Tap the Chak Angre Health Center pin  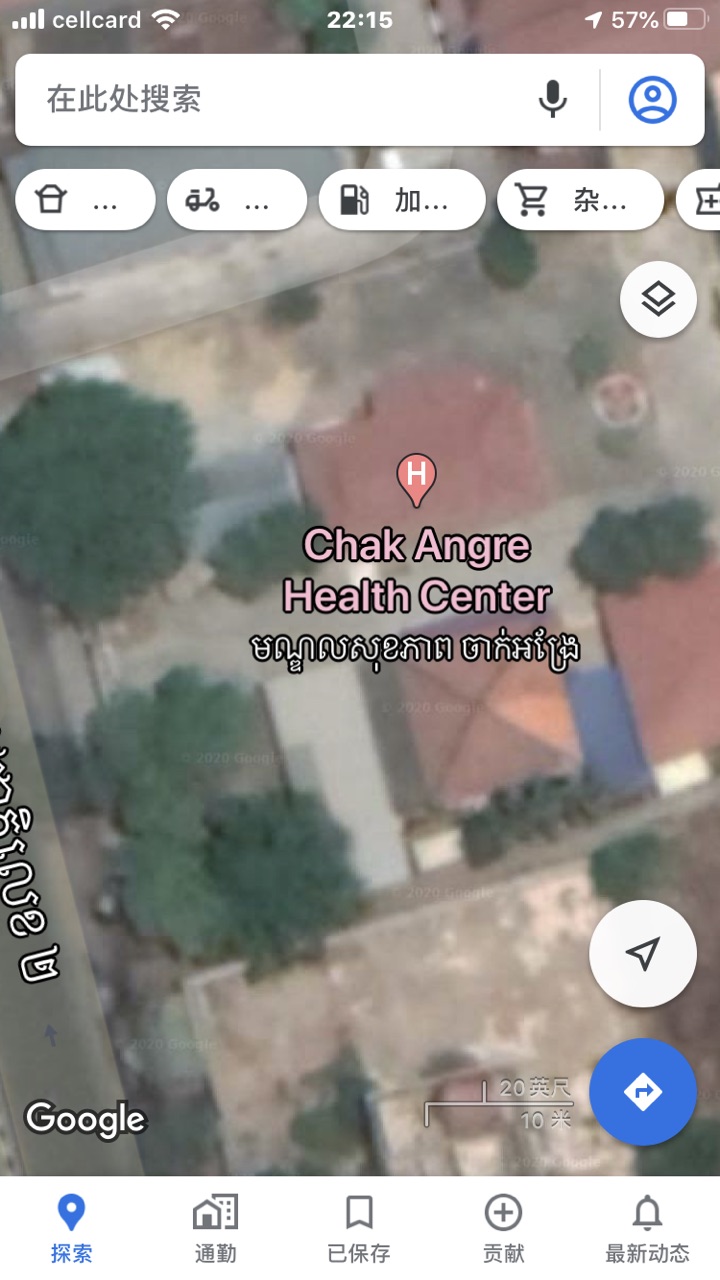416,476
